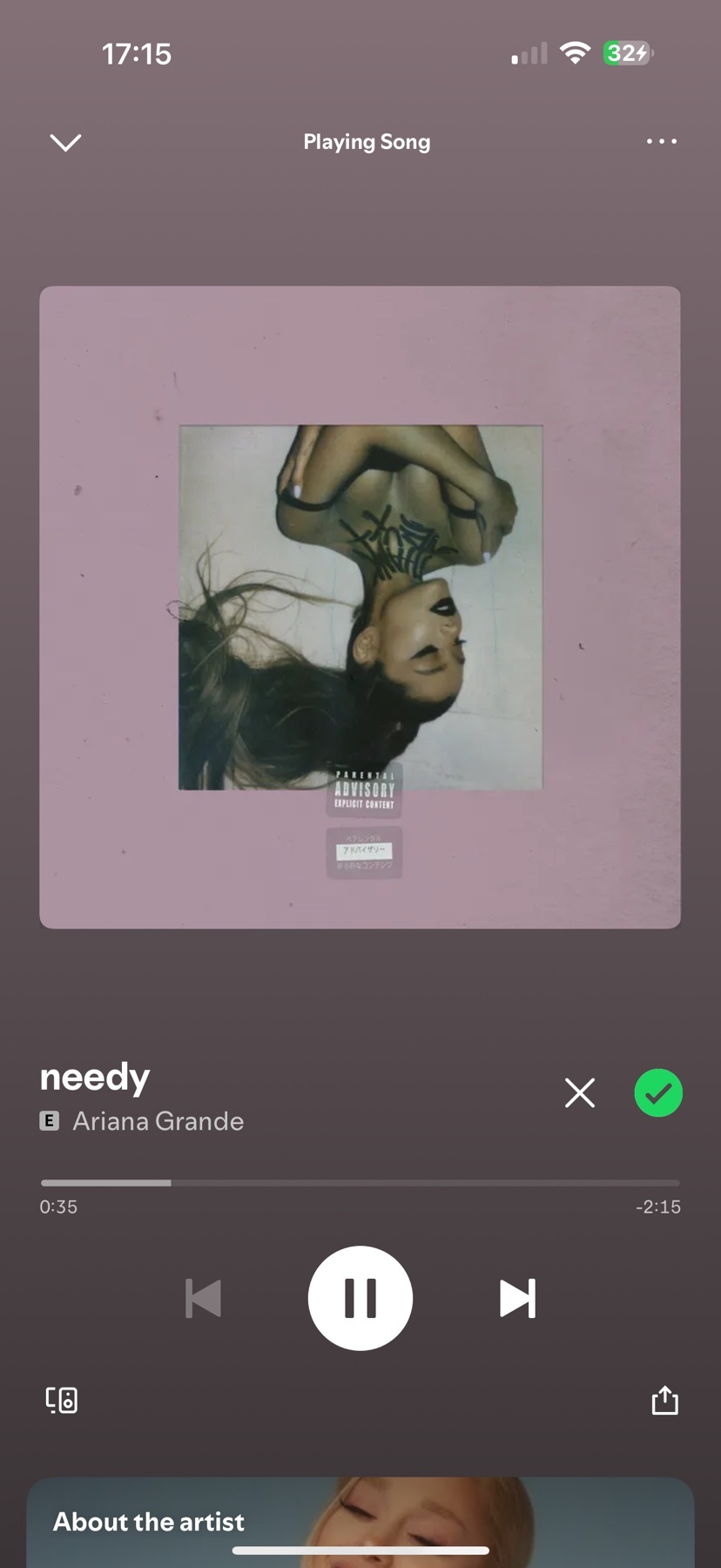Collapse the now playing screen

coord(65,142)
